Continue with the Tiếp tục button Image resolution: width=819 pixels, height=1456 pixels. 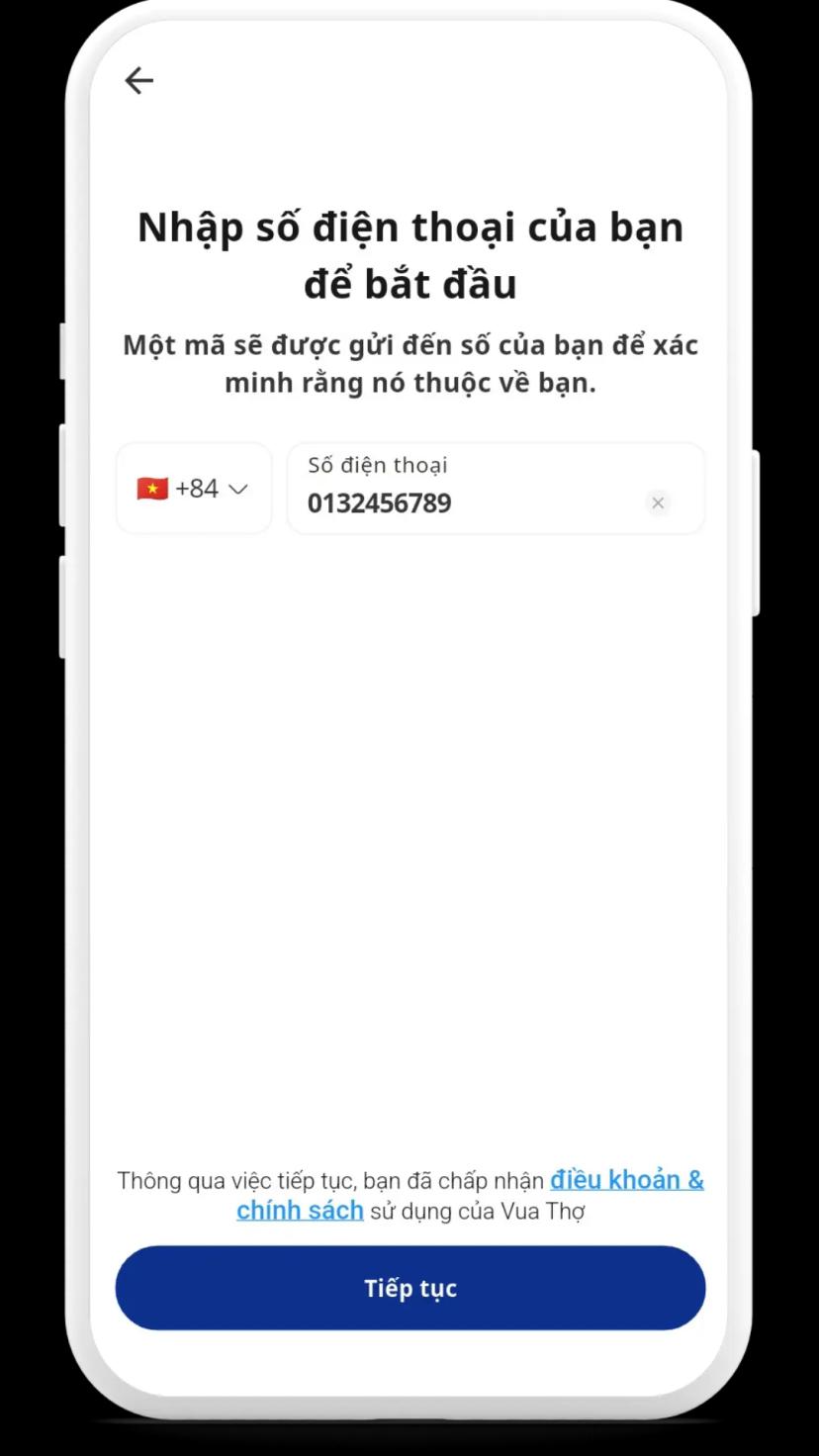coord(409,1288)
